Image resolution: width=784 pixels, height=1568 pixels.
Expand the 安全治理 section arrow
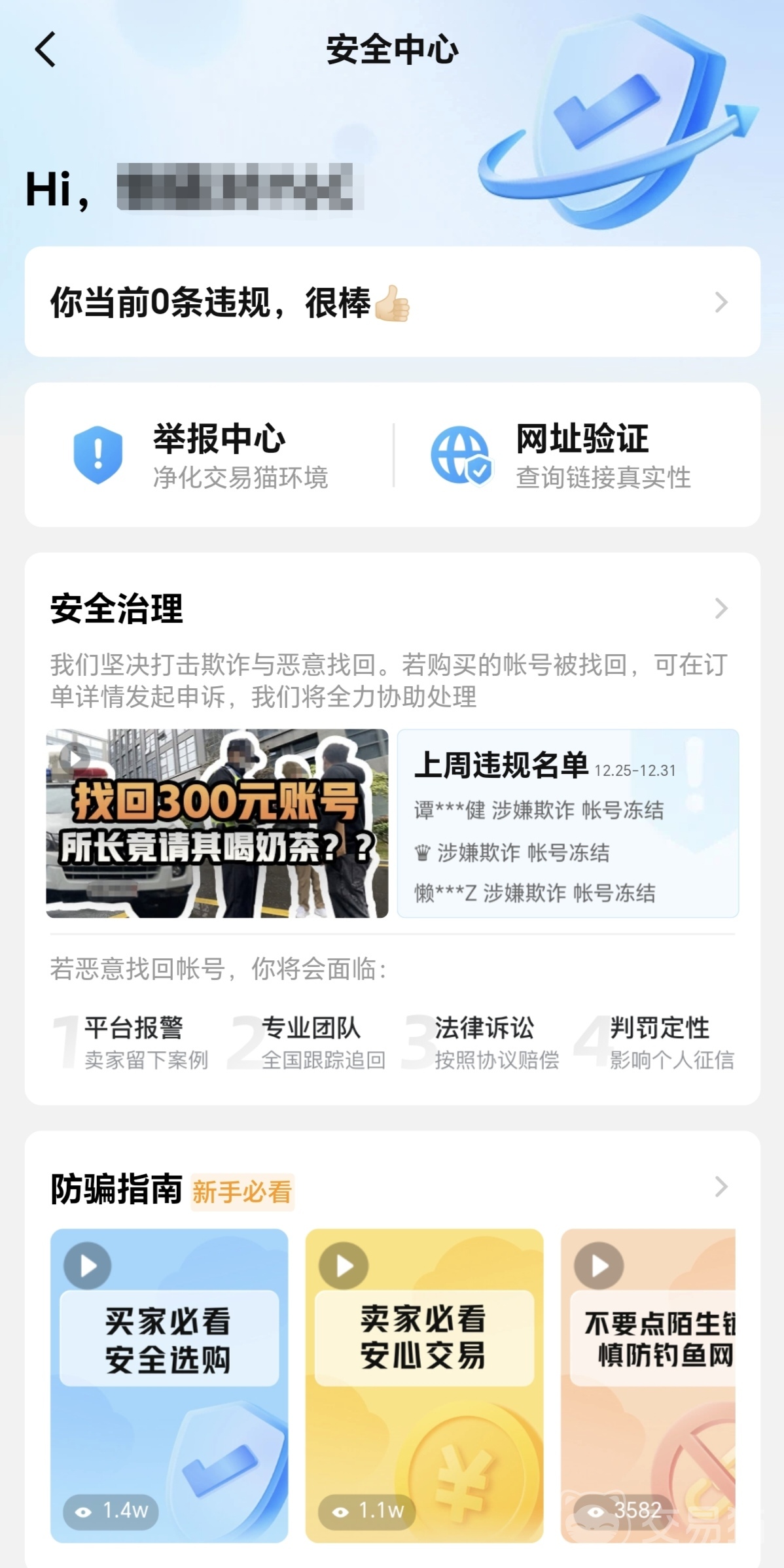pyautogui.click(x=721, y=608)
